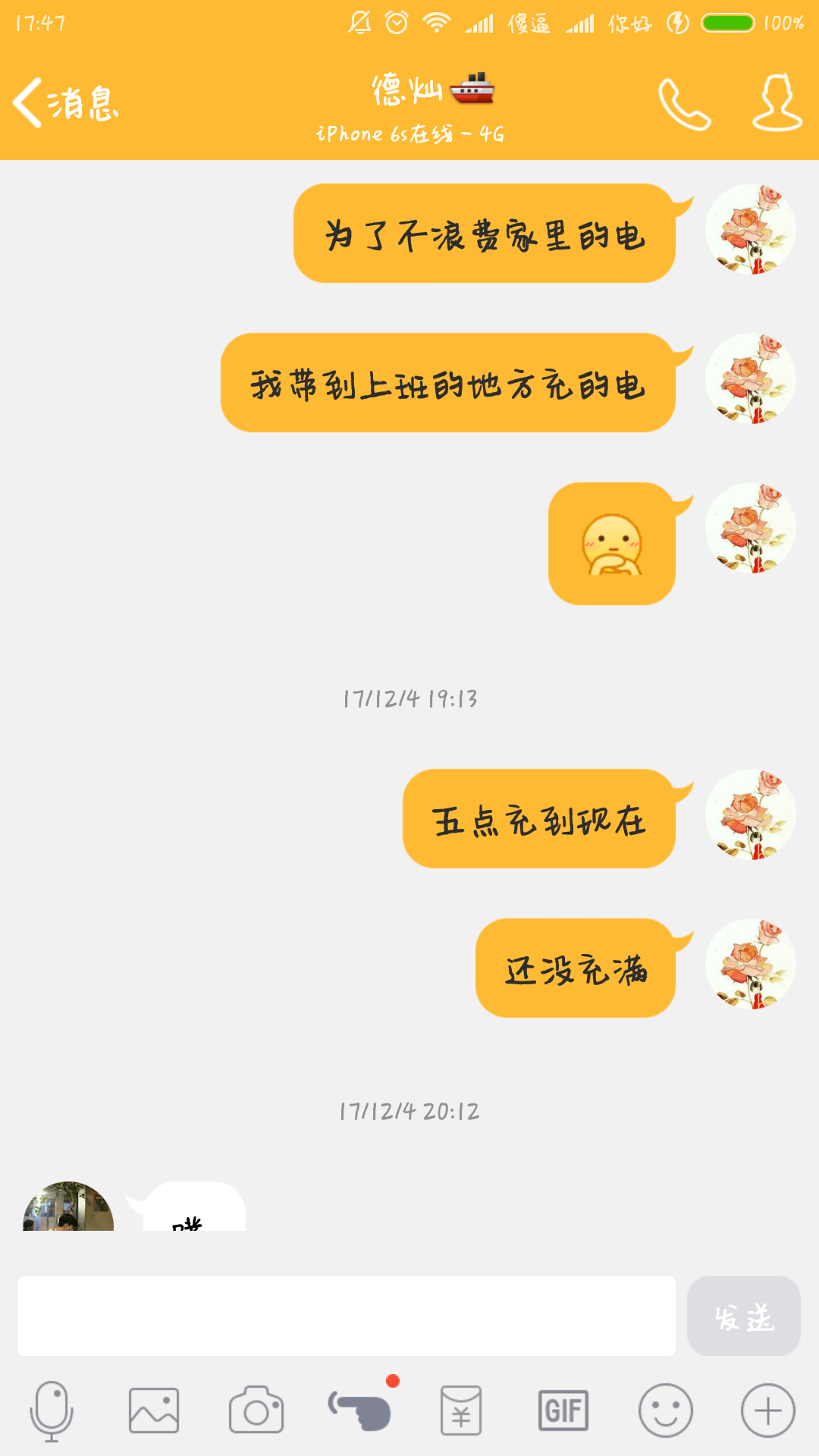Open the photo gallery picker
The height and width of the screenshot is (1456, 819).
(x=152, y=1407)
